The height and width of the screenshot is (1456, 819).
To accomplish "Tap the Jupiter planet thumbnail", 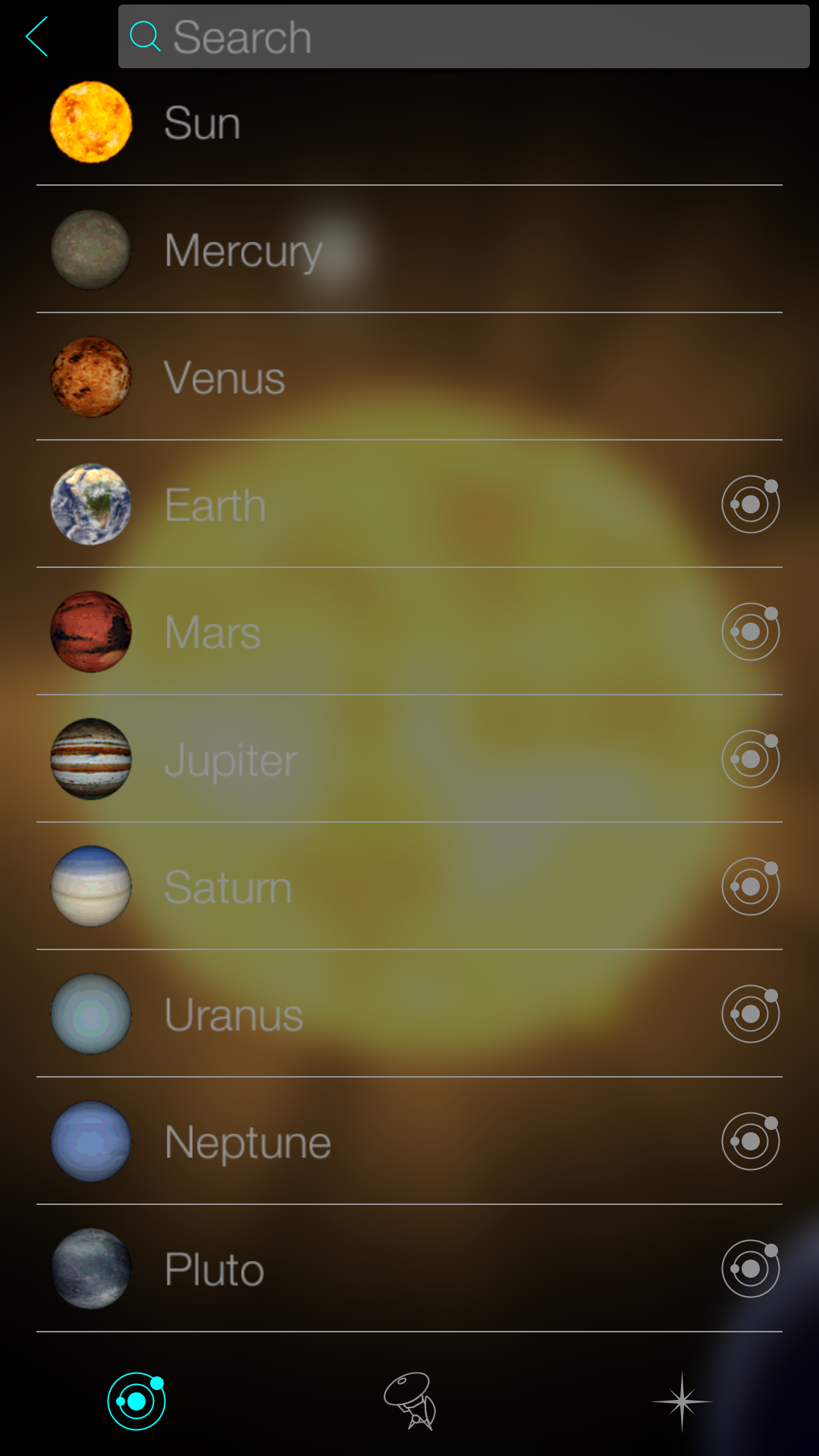I will 90,758.
